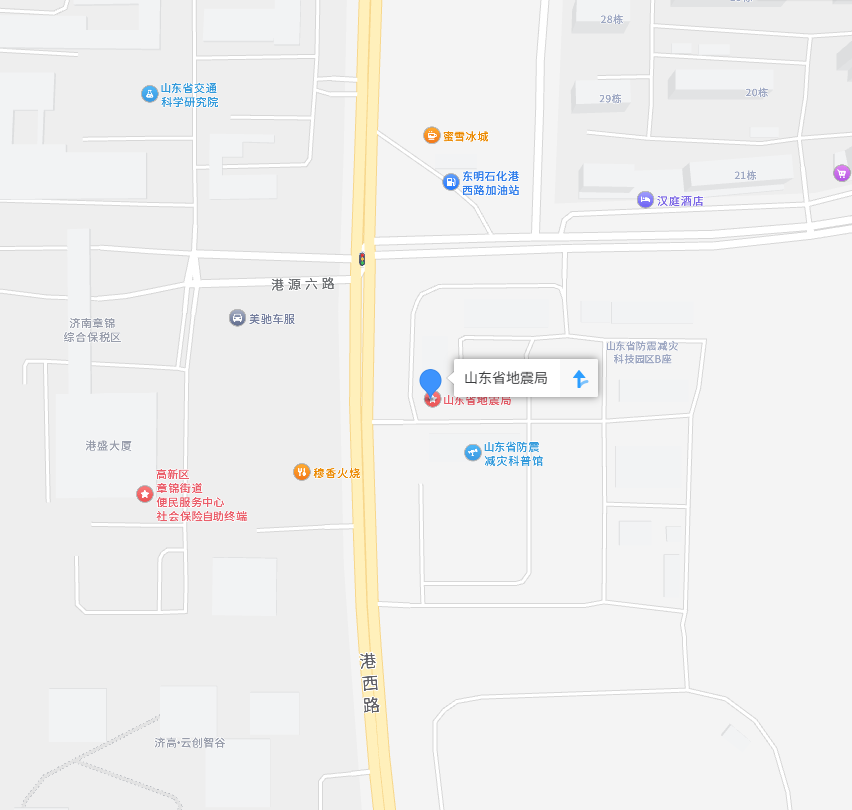Select the 蜜雪冰城 shop marker
This screenshot has width=852, height=810.
431,135
